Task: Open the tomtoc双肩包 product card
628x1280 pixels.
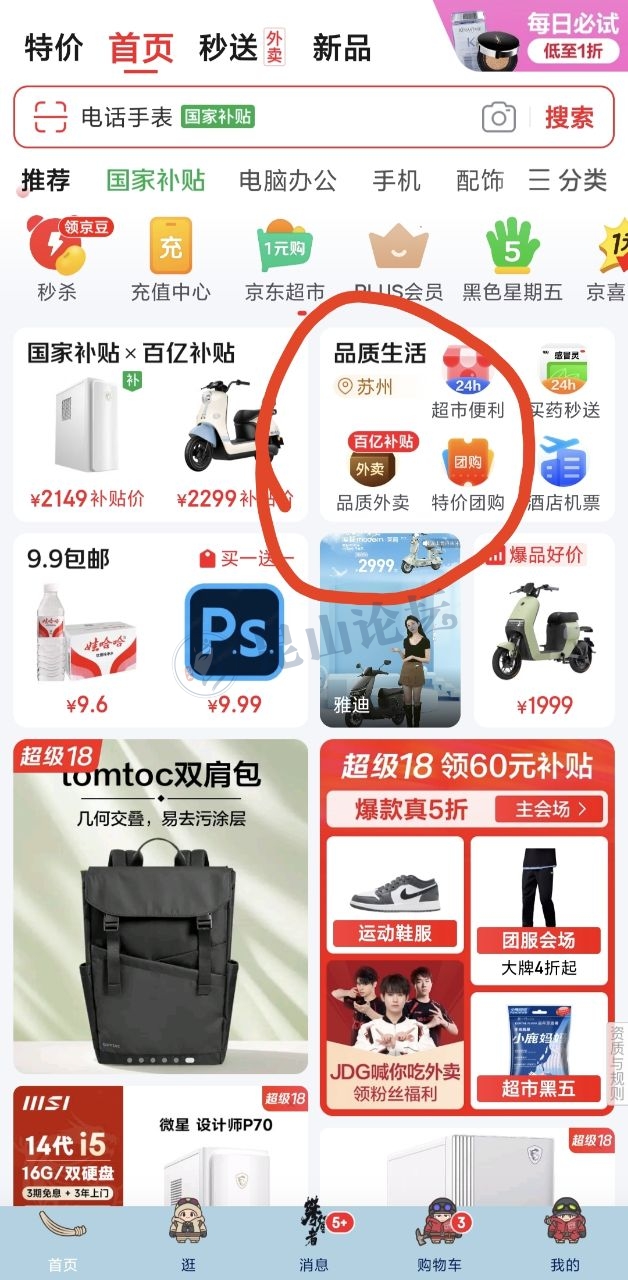Action: point(160,905)
